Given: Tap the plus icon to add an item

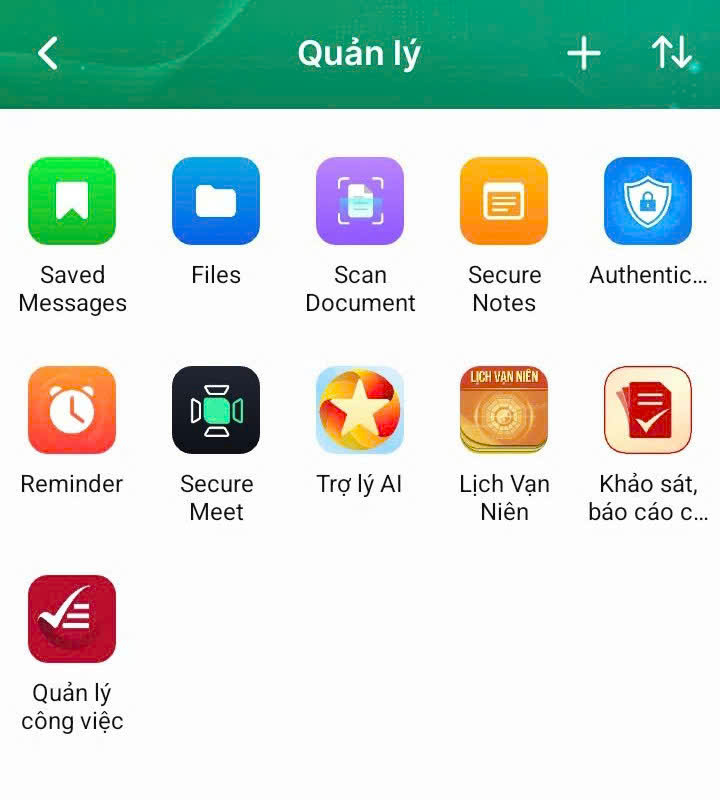Looking at the screenshot, I should click(584, 53).
